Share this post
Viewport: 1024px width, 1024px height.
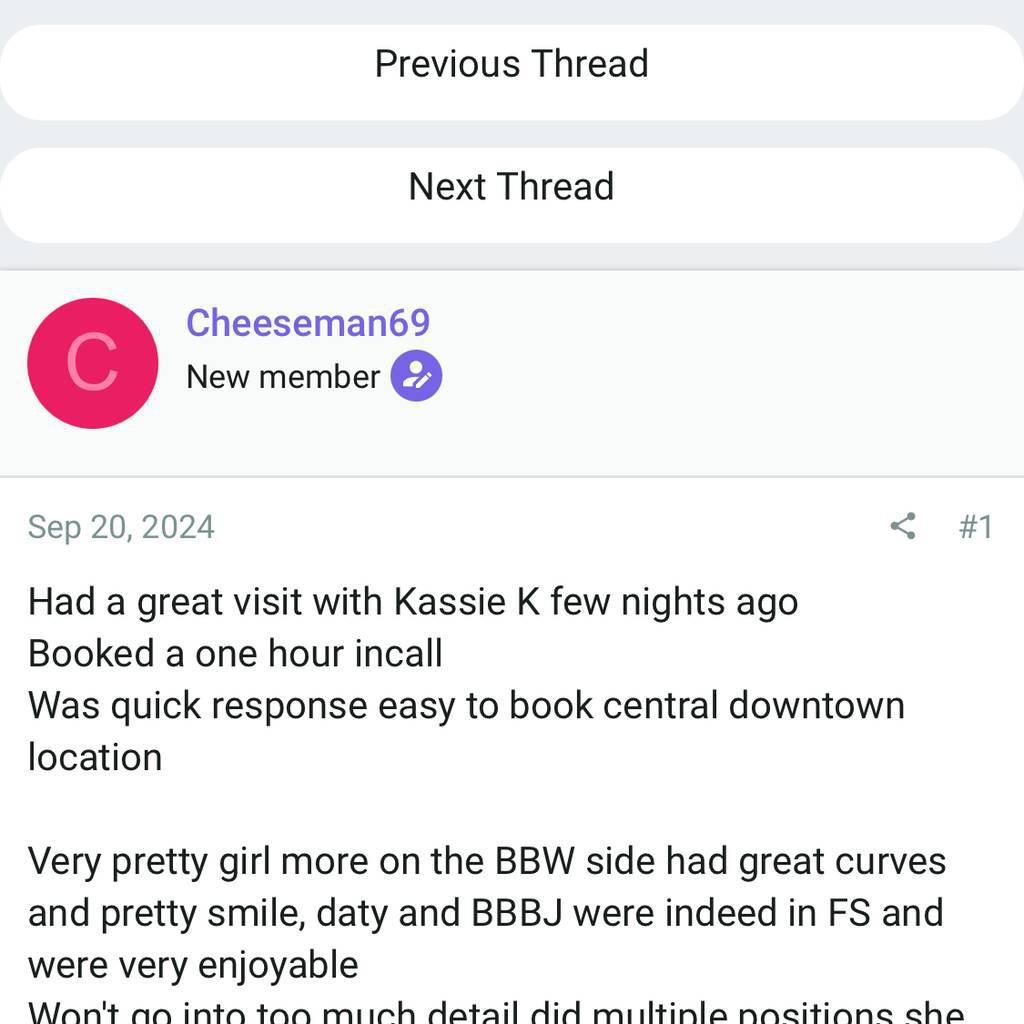point(902,526)
